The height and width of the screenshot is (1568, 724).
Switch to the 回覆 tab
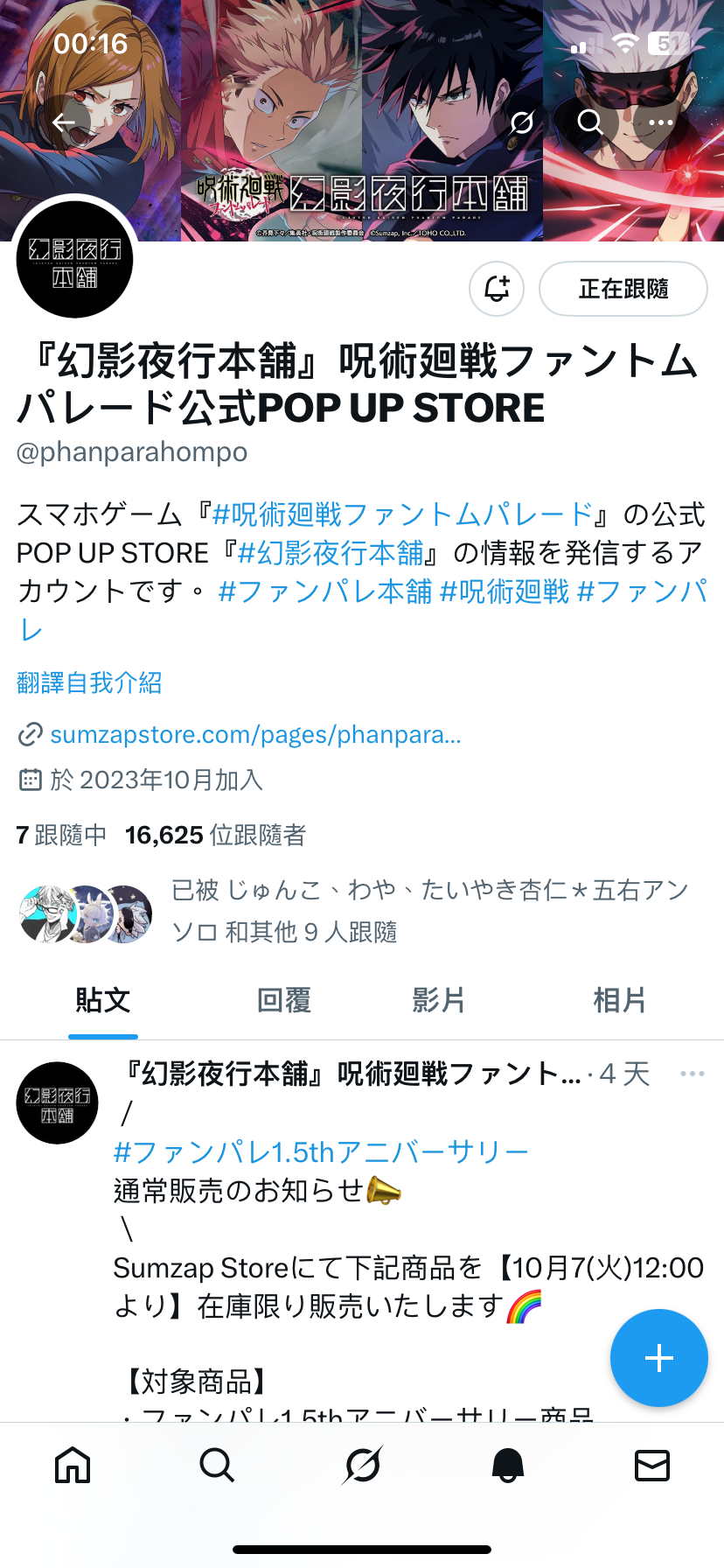click(x=284, y=1000)
